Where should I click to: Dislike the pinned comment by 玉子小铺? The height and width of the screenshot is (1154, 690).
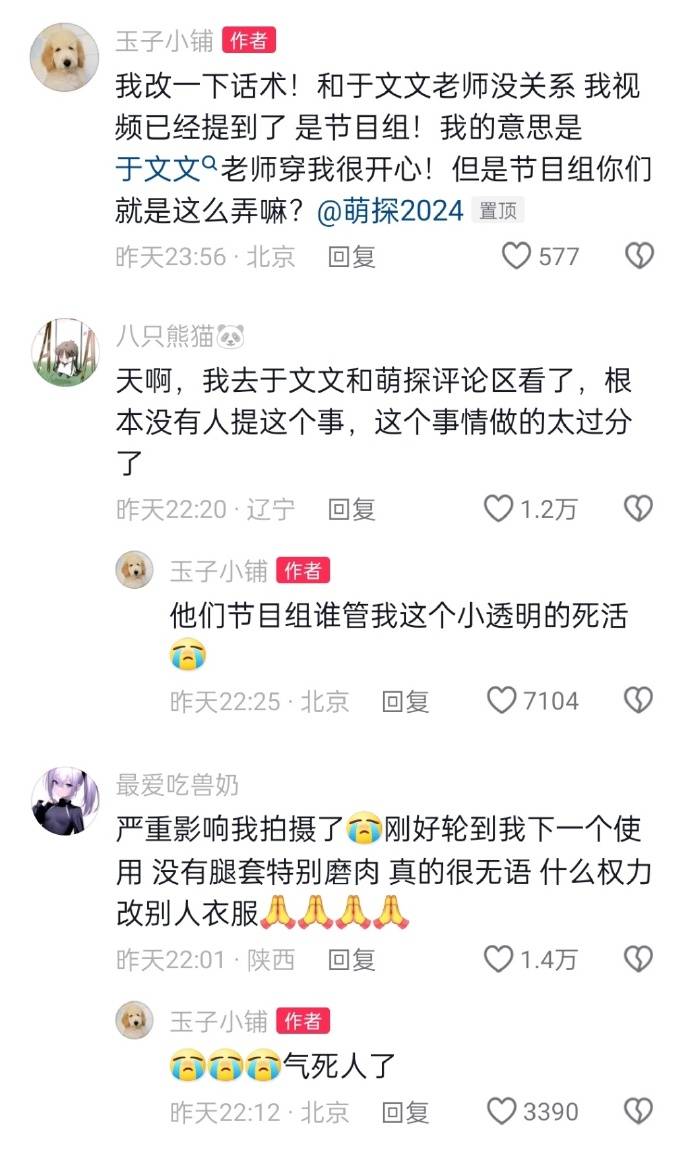coord(638,256)
